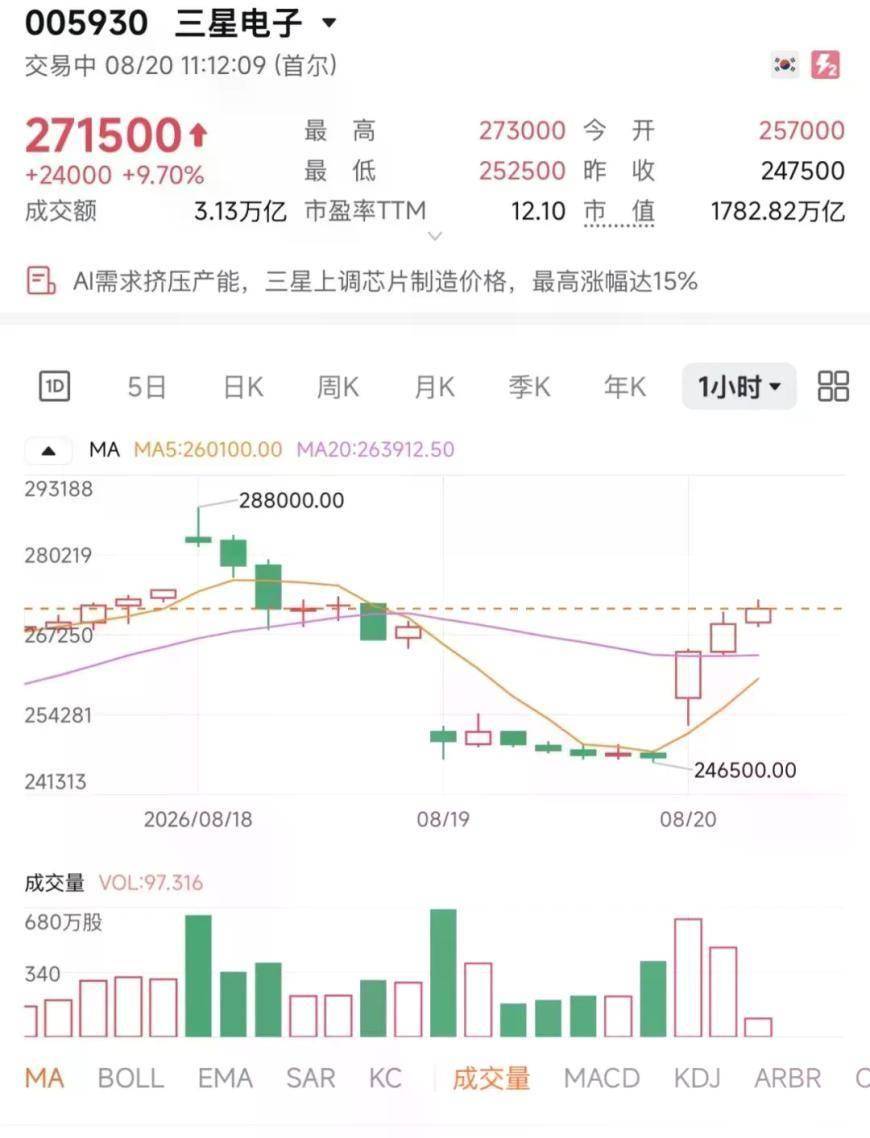Switch sub-chart to MACD

click(x=602, y=1078)
